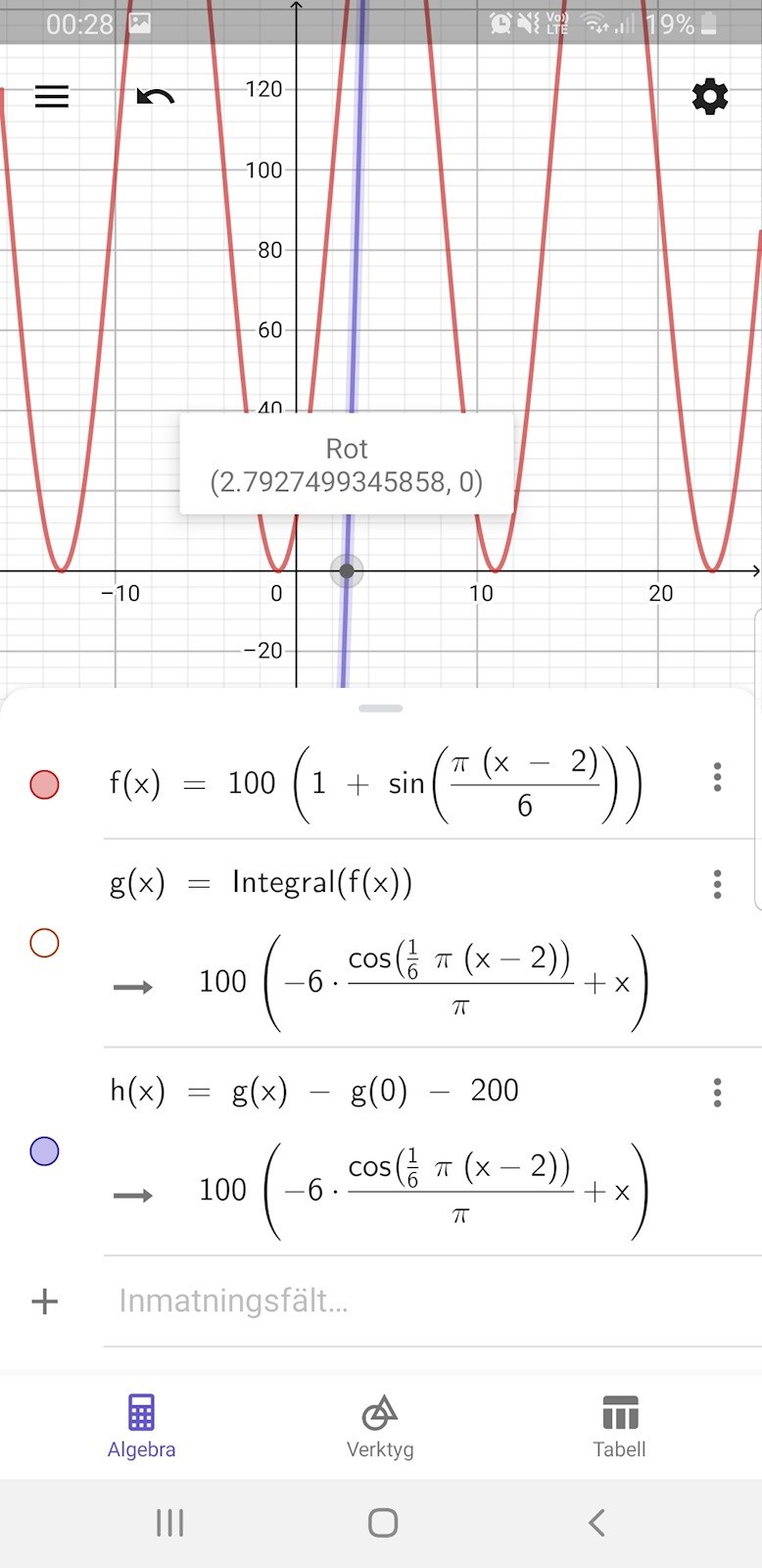The width and height of the screenshot is (762, 1568).
Task: Open the hamburger main menu
Action: pyautogui.click(x=52, y=96)
